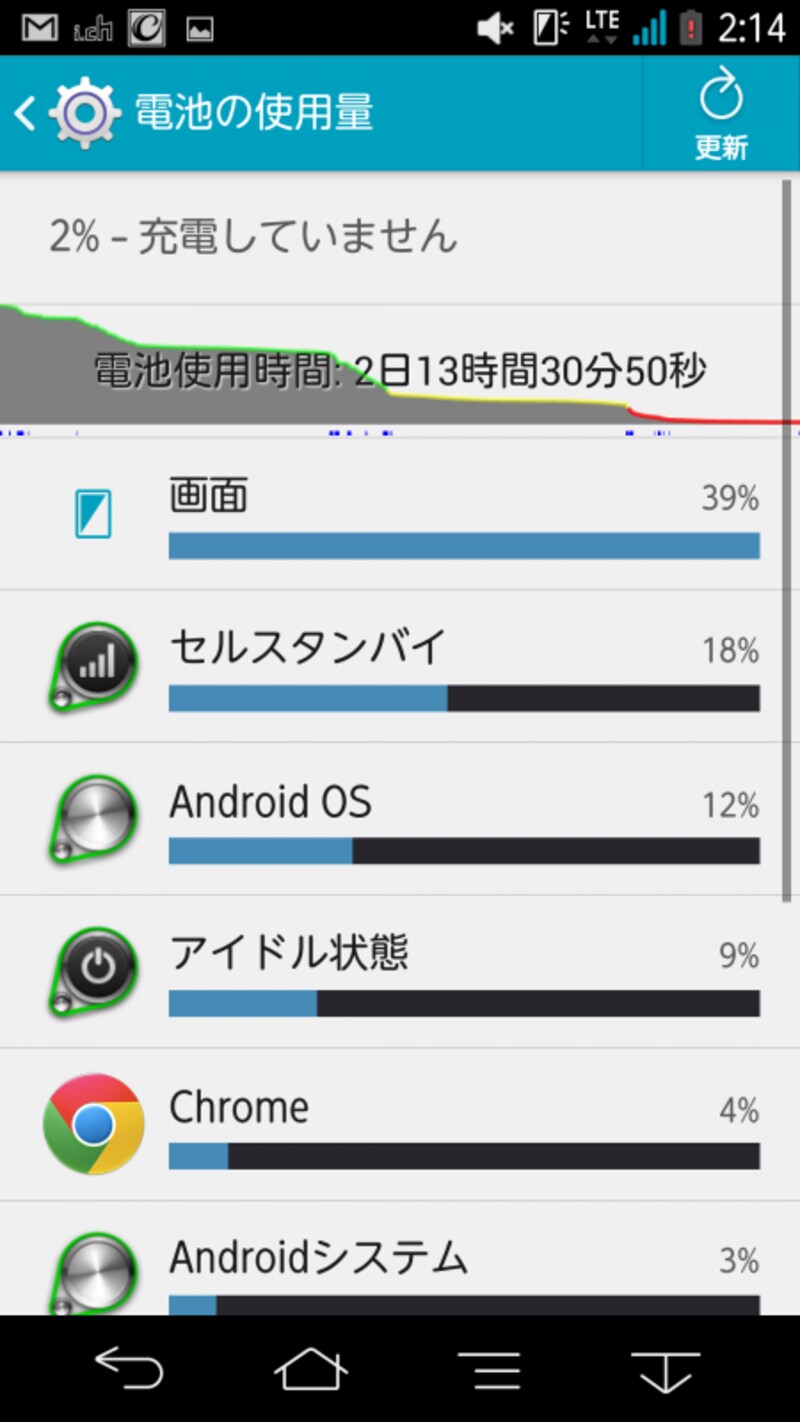The width and height of the screenshot is (800, 1422).
Task: Refresh battery stats with 更新
Action: click(721, 114)
